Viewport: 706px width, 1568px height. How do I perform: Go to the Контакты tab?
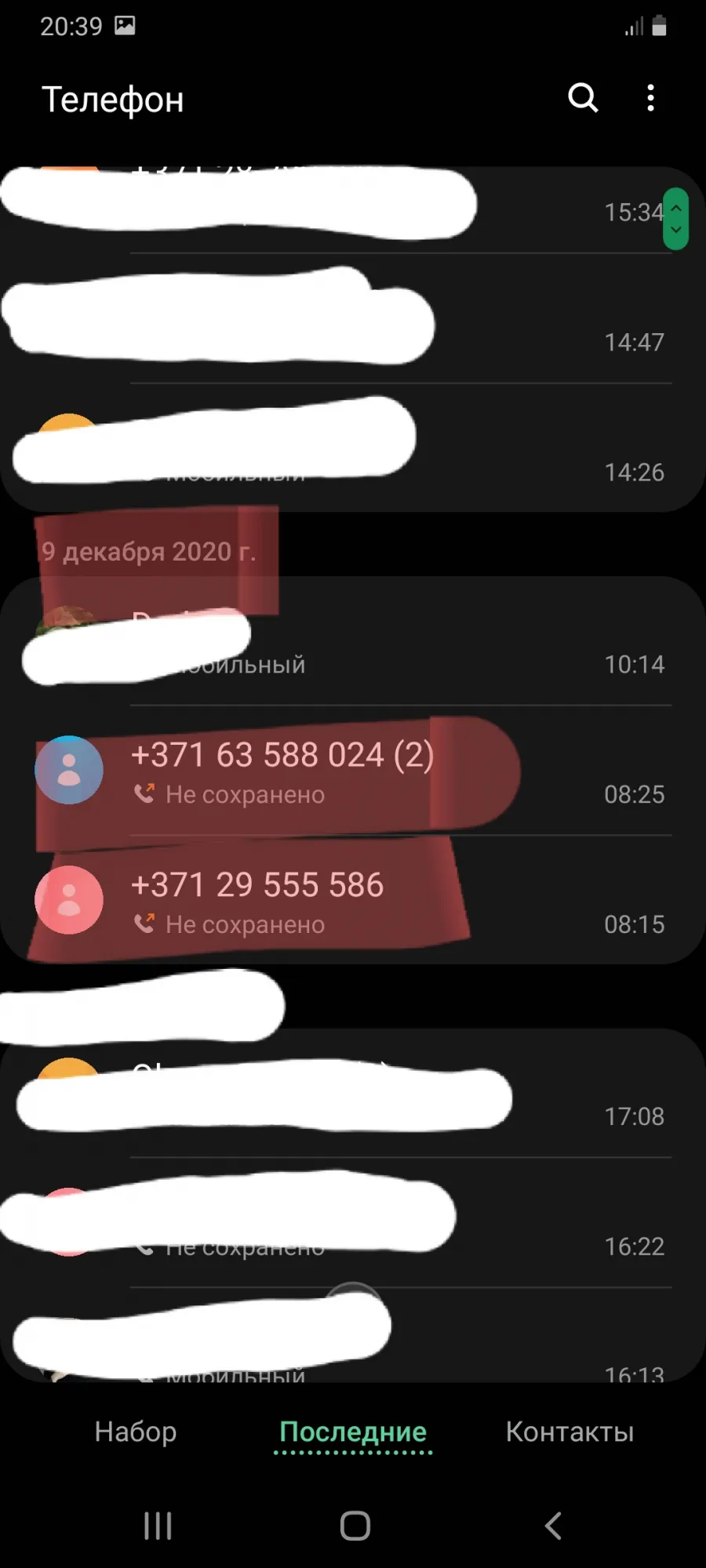(x=570, y=1432)
